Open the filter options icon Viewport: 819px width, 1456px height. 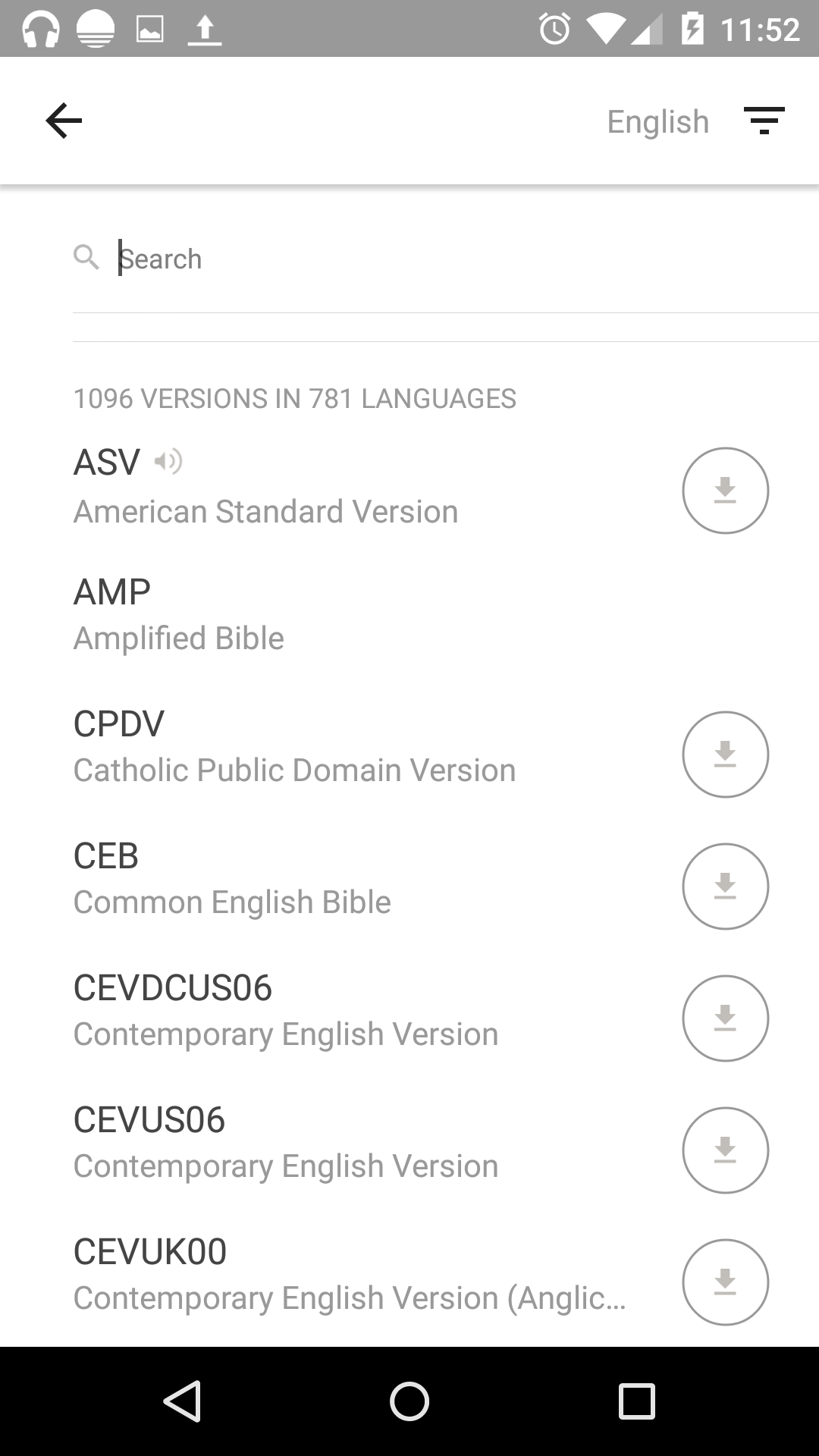pyautogui.click(x=764, y=121)
